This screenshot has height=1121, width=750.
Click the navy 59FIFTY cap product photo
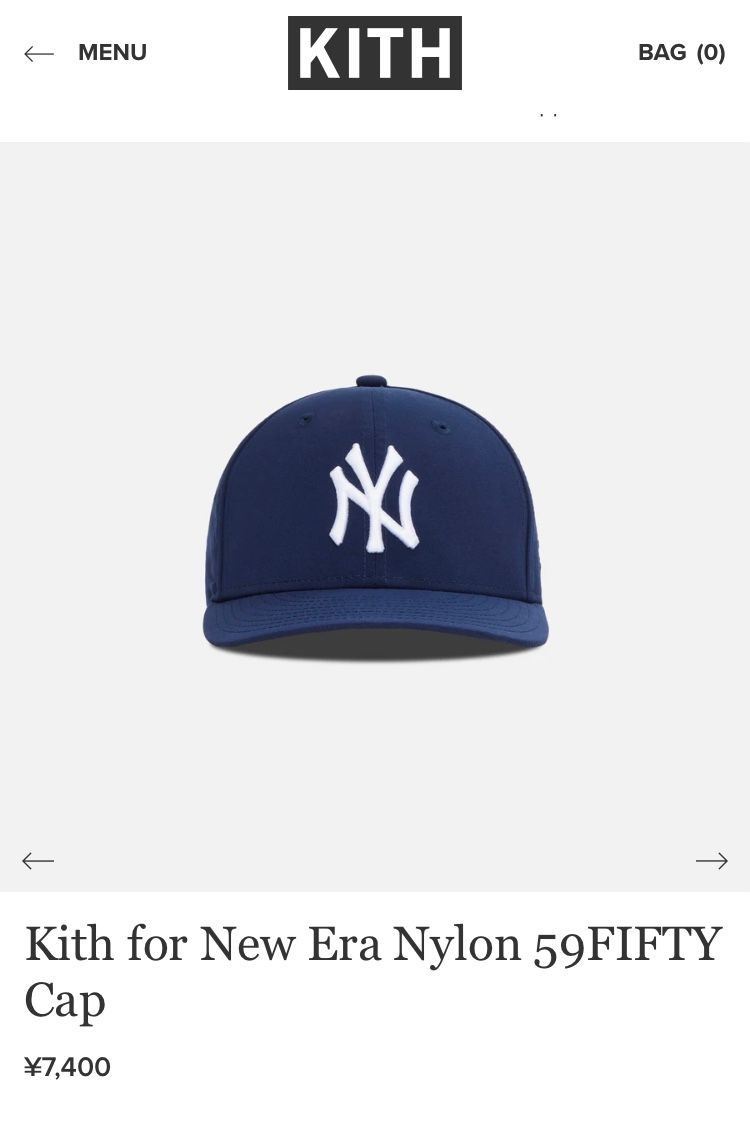(375, 510)
